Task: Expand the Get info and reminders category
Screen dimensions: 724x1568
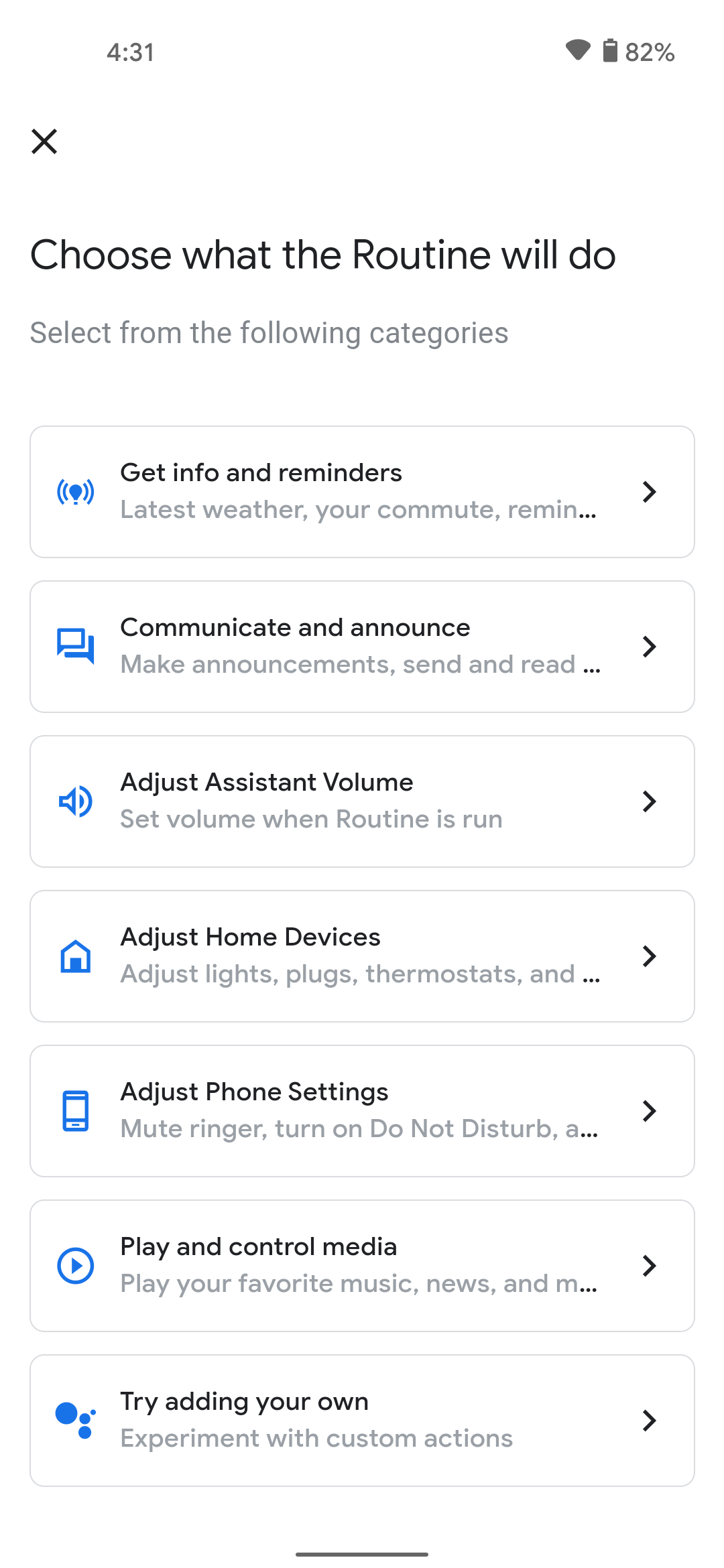Action: [649, 491]
